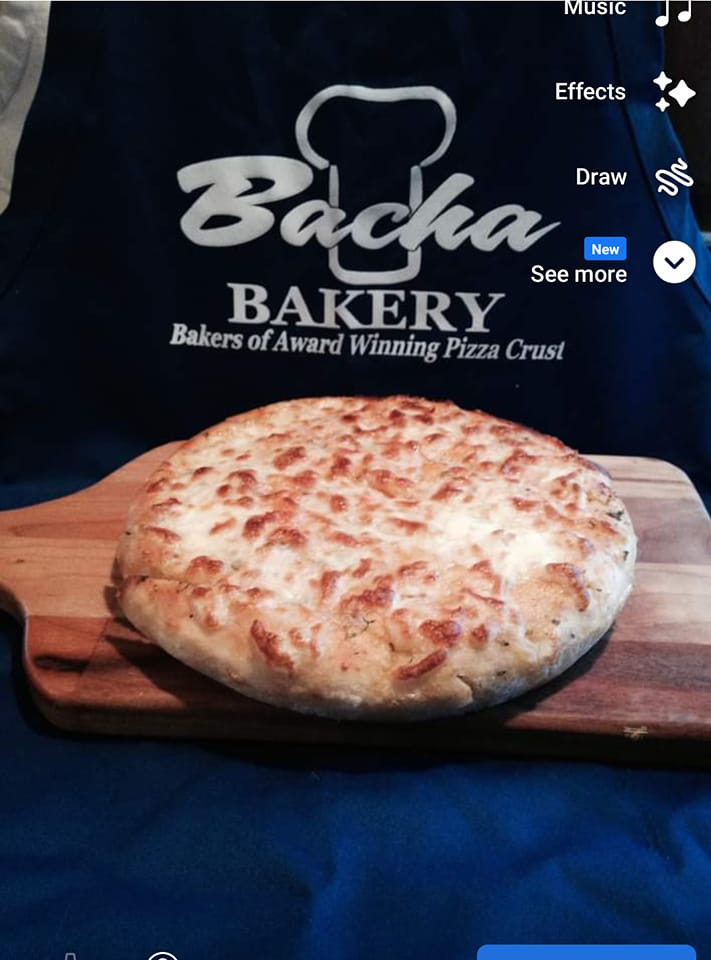Open the Effects sparkle tool

[x=673, y=92]
